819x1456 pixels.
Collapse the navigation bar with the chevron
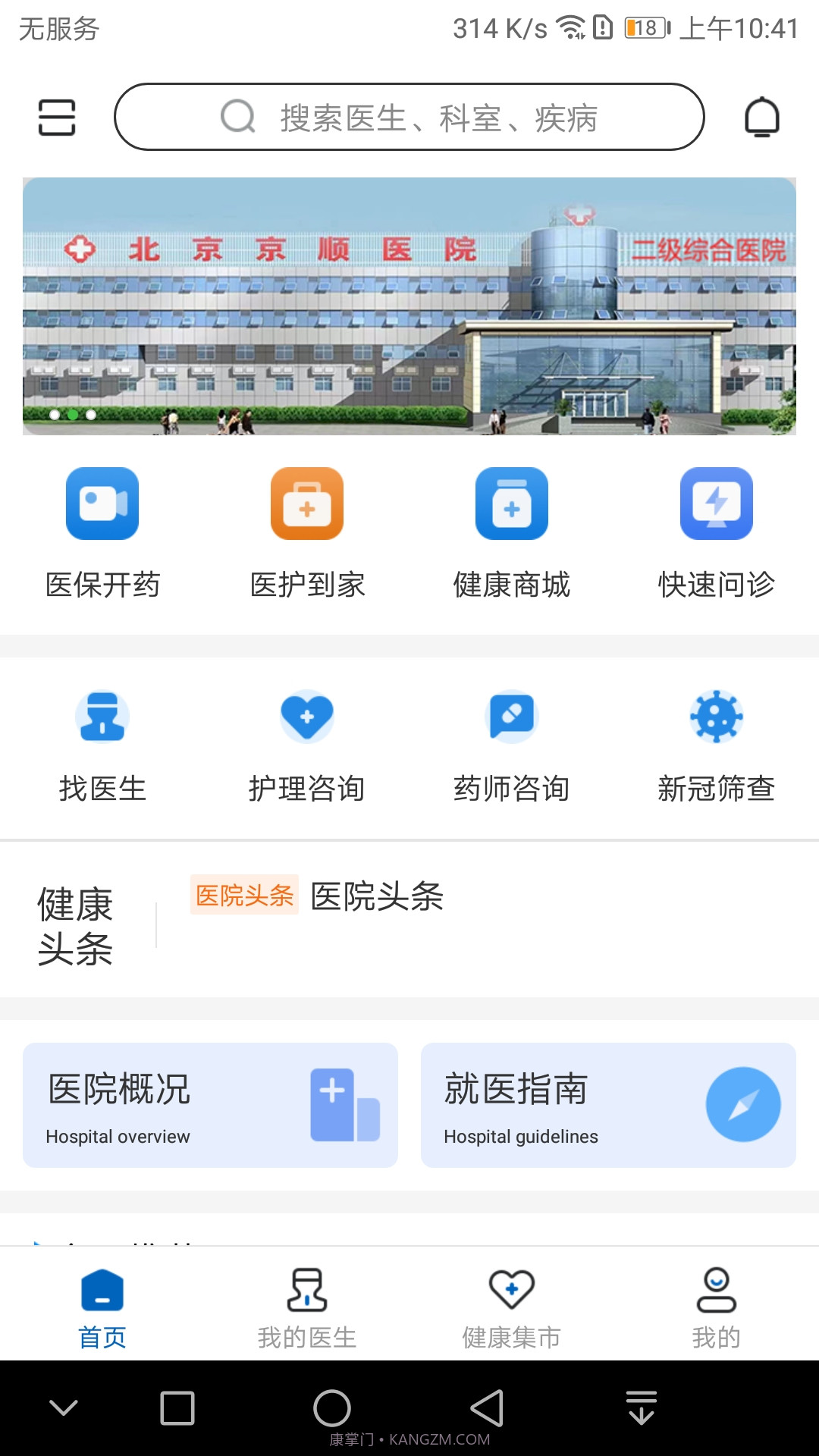pyautogui.click(x=64, y=1407)
